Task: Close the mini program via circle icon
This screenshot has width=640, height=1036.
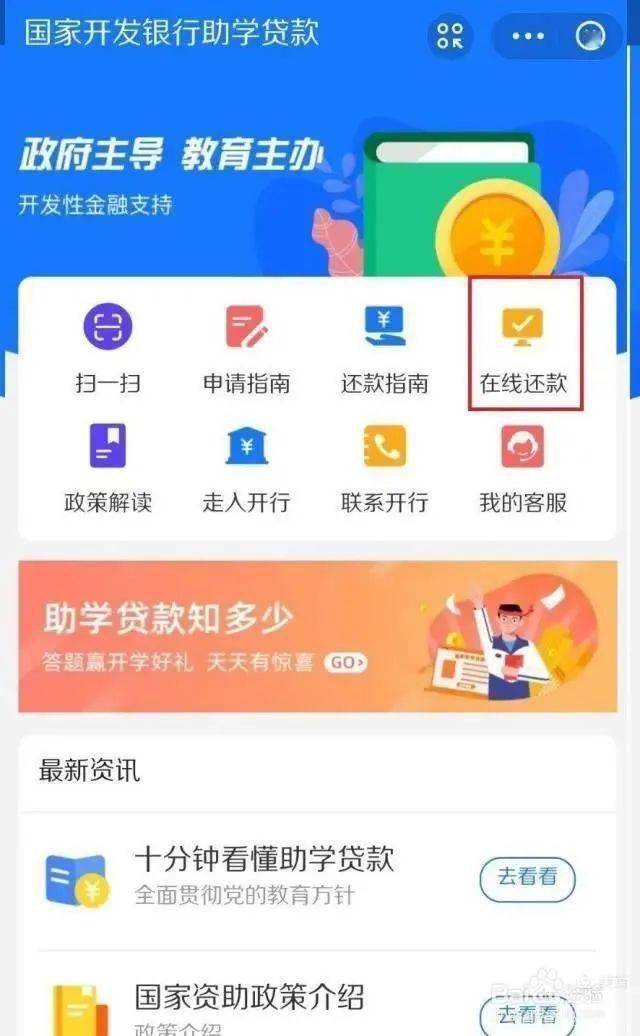Action: 590,36
